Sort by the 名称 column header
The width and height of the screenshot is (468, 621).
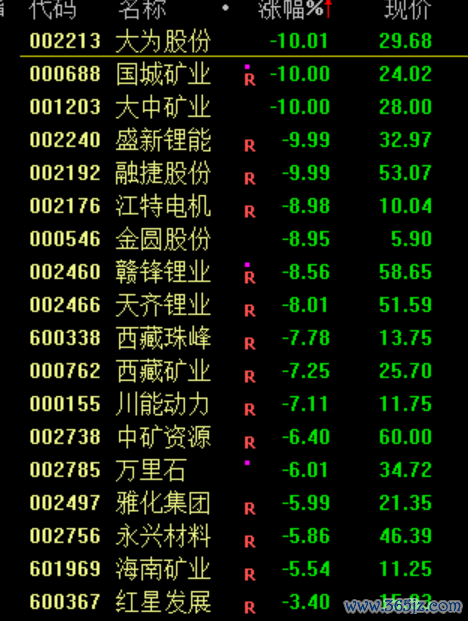(143, 10)
